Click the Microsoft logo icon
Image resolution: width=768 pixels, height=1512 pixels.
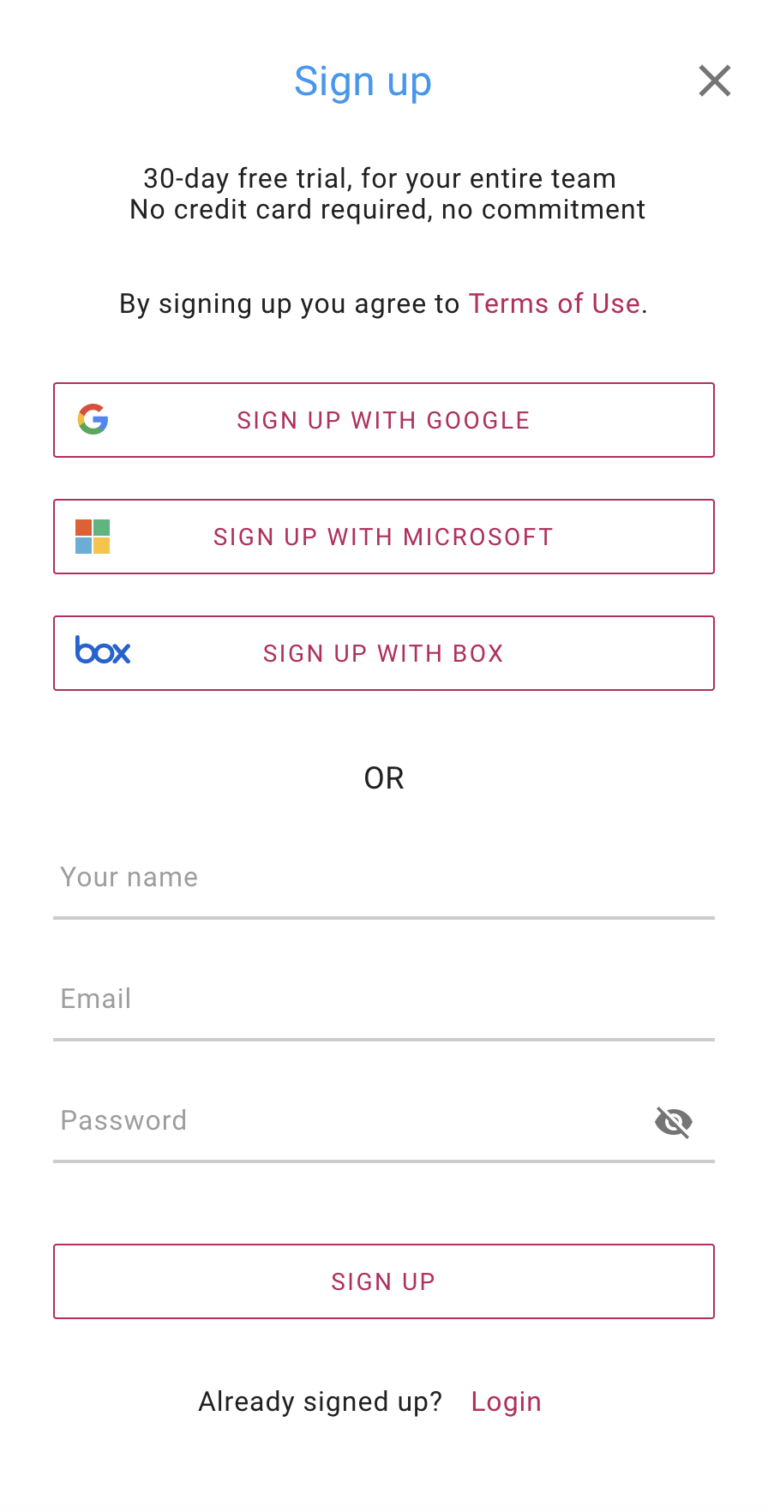tap(92, 536)
